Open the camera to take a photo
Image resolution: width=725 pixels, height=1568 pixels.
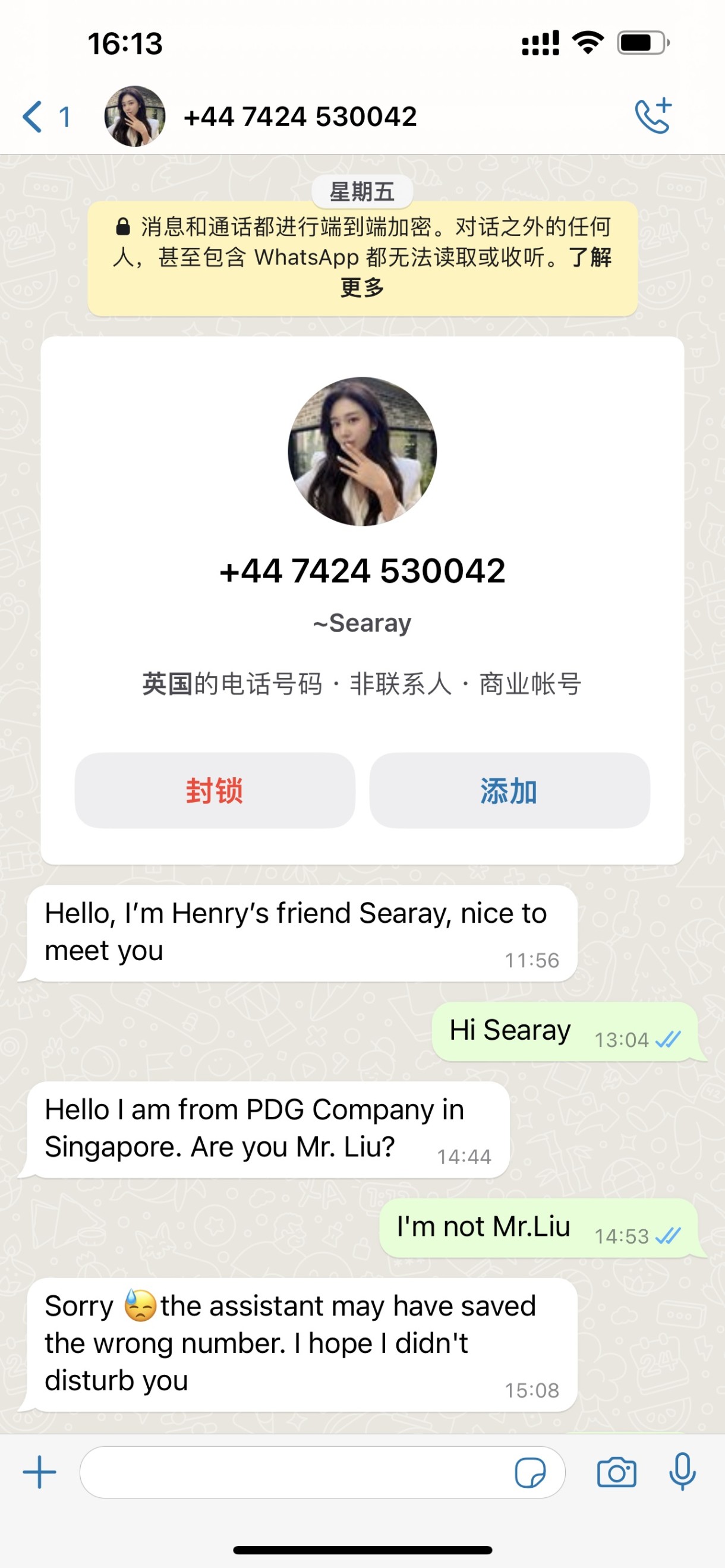[x=616, y=1473]
